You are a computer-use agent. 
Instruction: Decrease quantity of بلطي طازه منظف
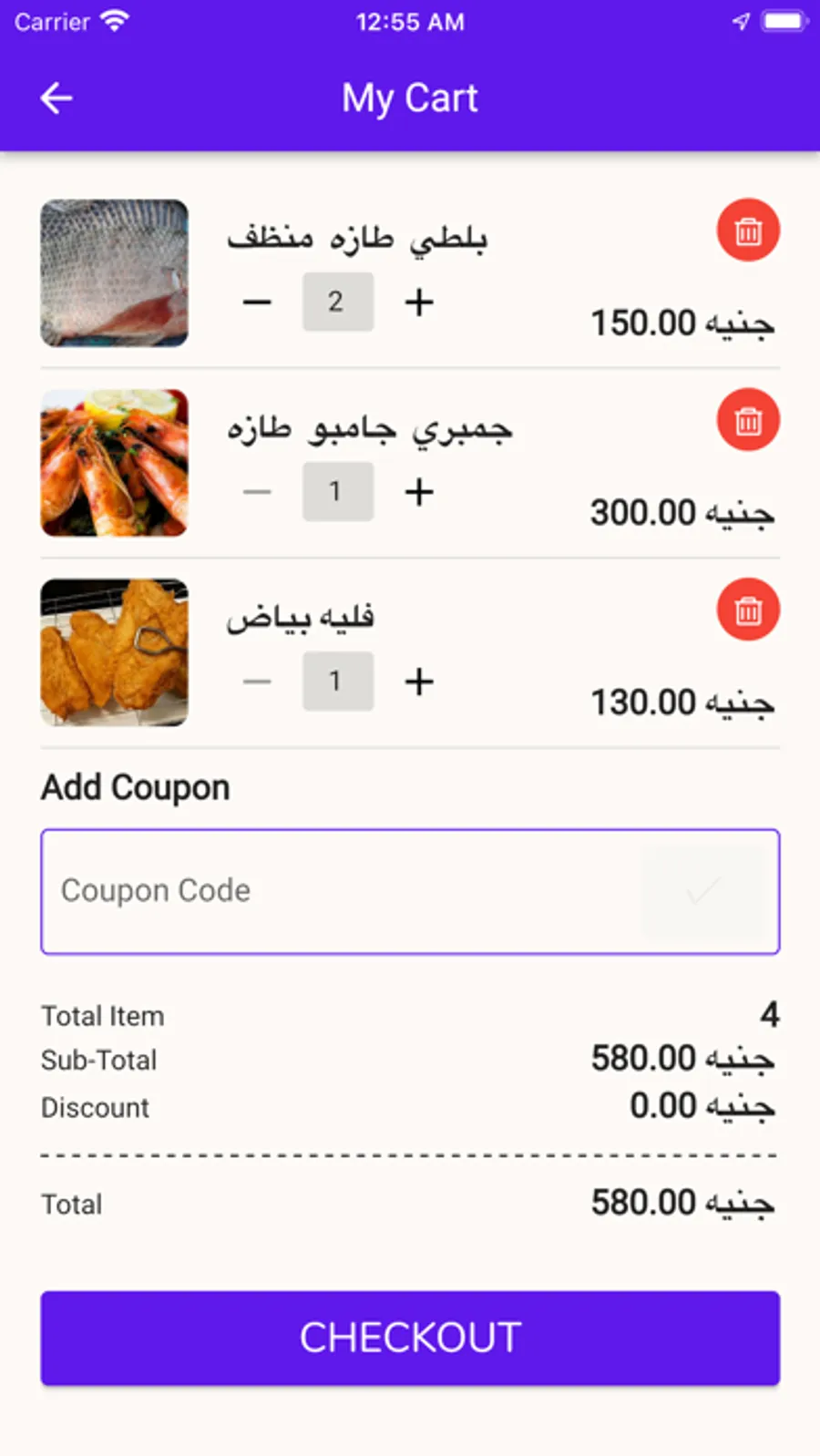tap(258, 302)
